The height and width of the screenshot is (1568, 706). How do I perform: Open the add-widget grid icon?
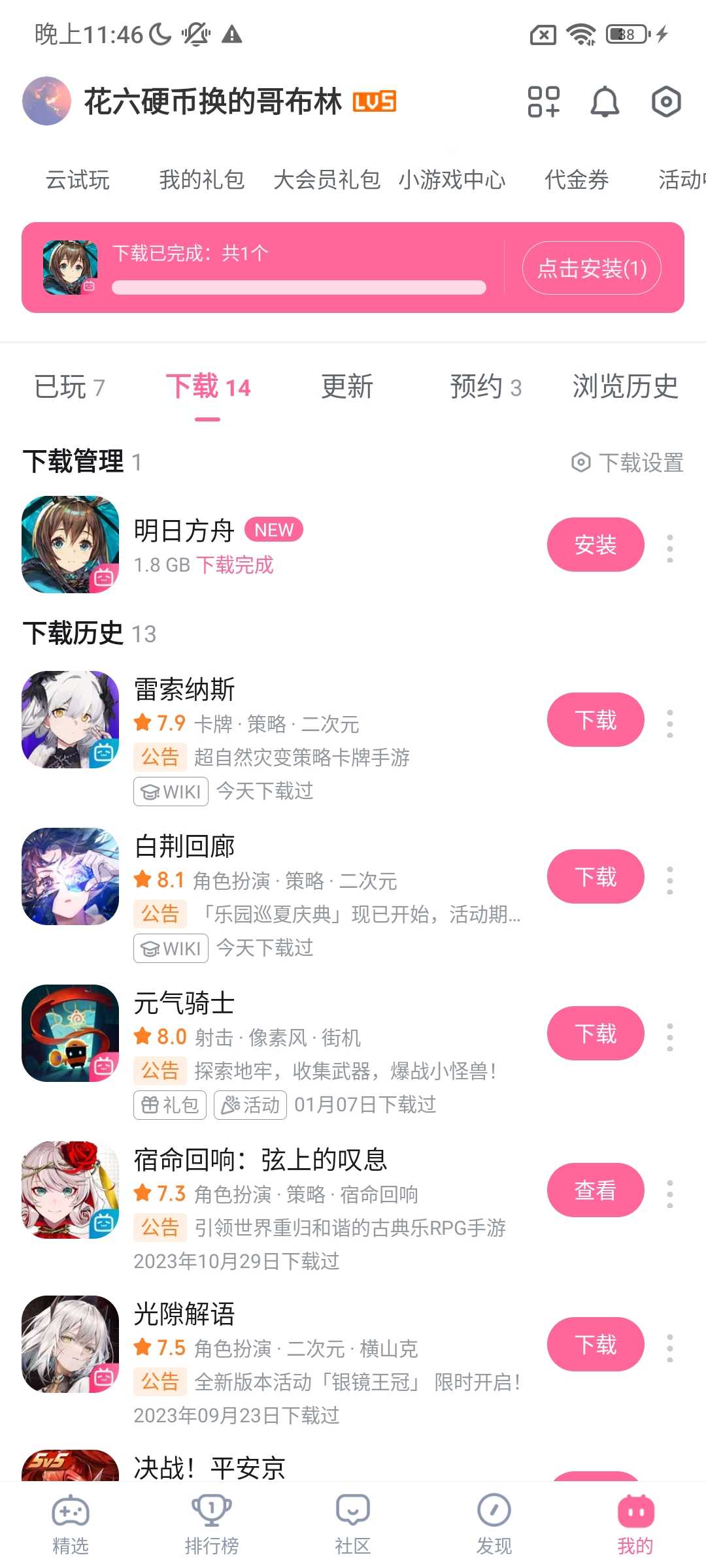[543, 102]
